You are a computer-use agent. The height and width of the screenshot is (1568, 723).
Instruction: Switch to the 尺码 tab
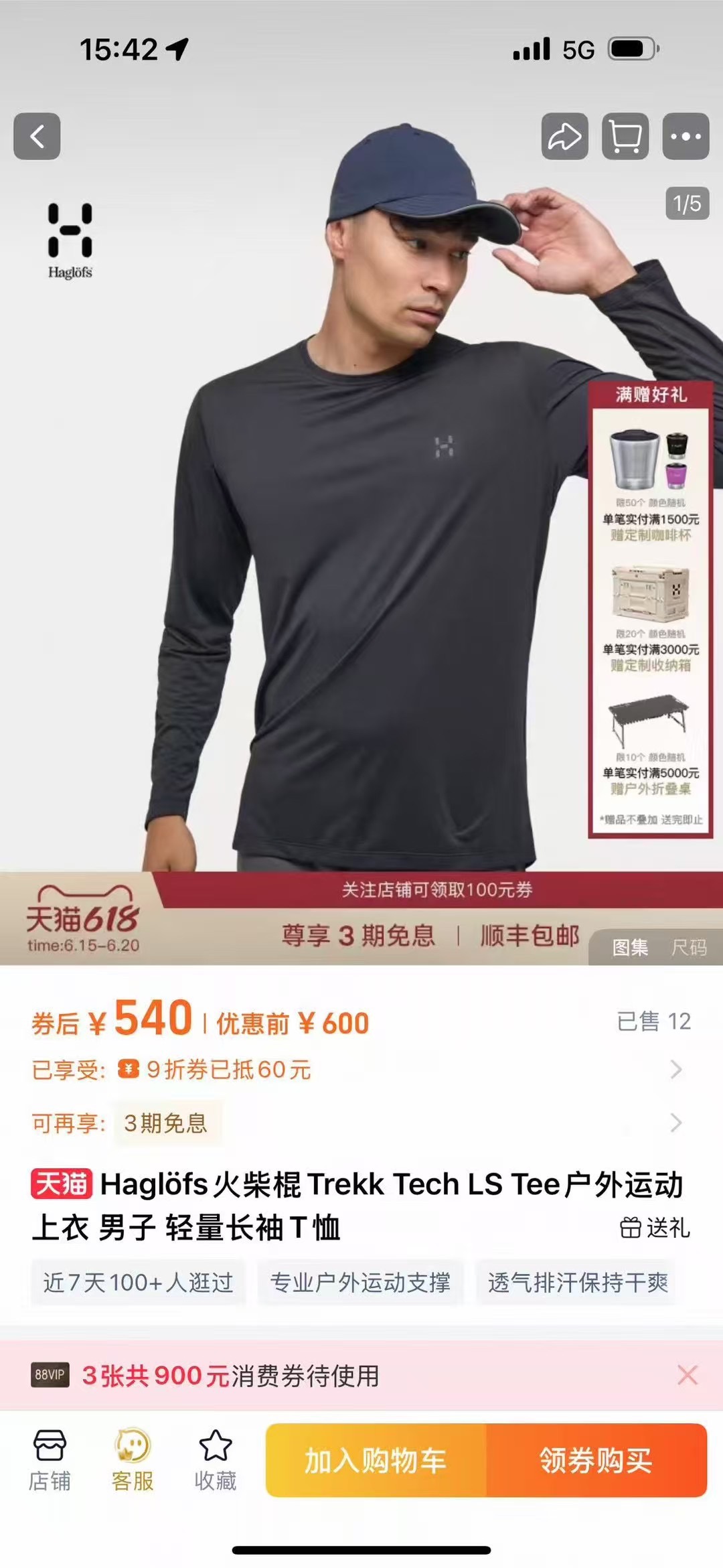[x=689, y=947]
